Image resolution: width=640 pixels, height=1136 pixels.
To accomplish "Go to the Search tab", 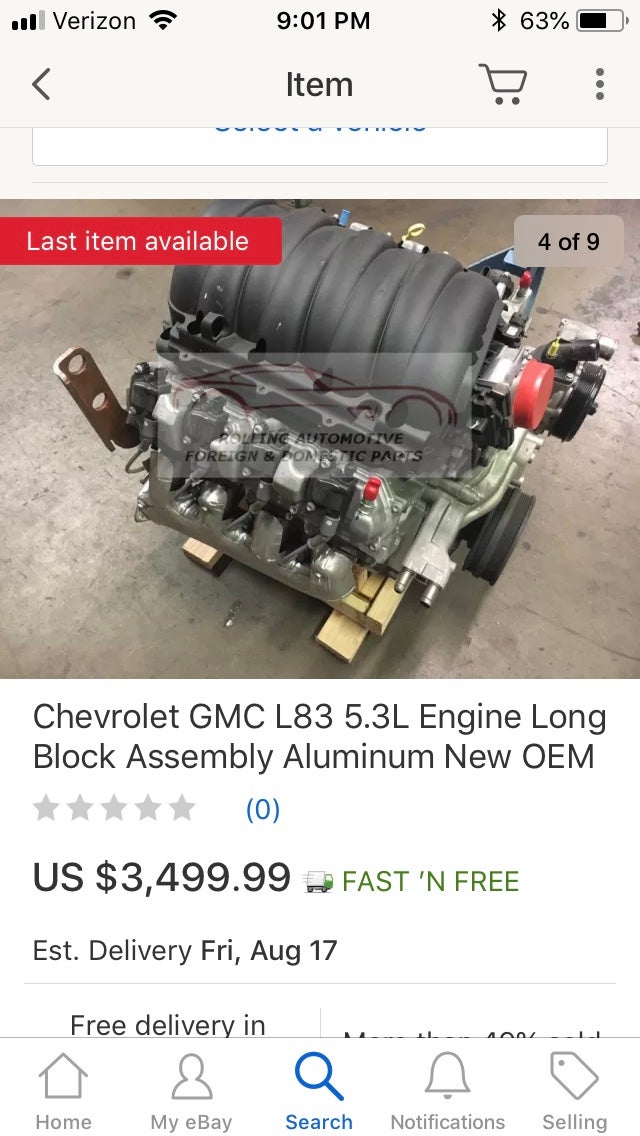I will tap(319, 1091).
